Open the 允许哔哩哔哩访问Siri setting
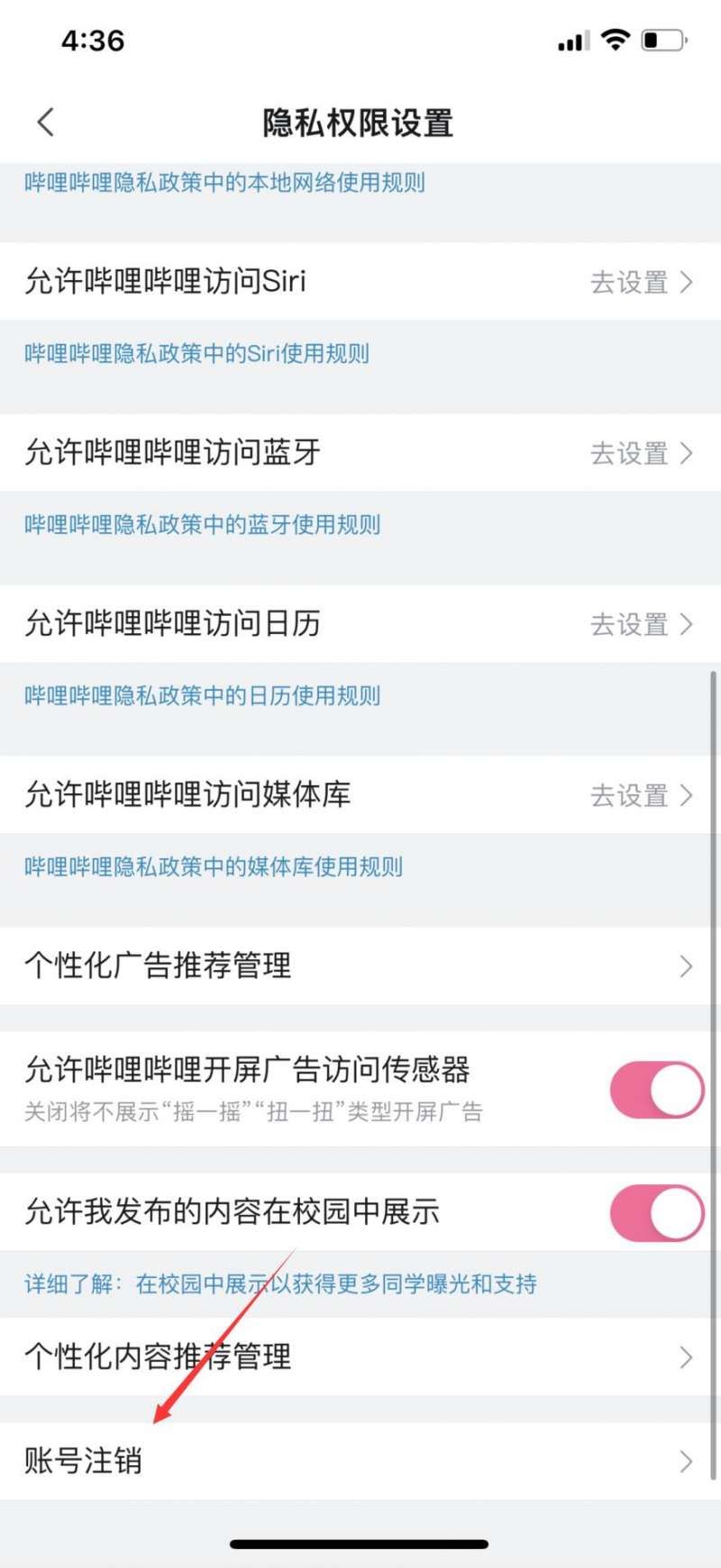The width and height of the screenshot is (721, 1568). (360, 281)
